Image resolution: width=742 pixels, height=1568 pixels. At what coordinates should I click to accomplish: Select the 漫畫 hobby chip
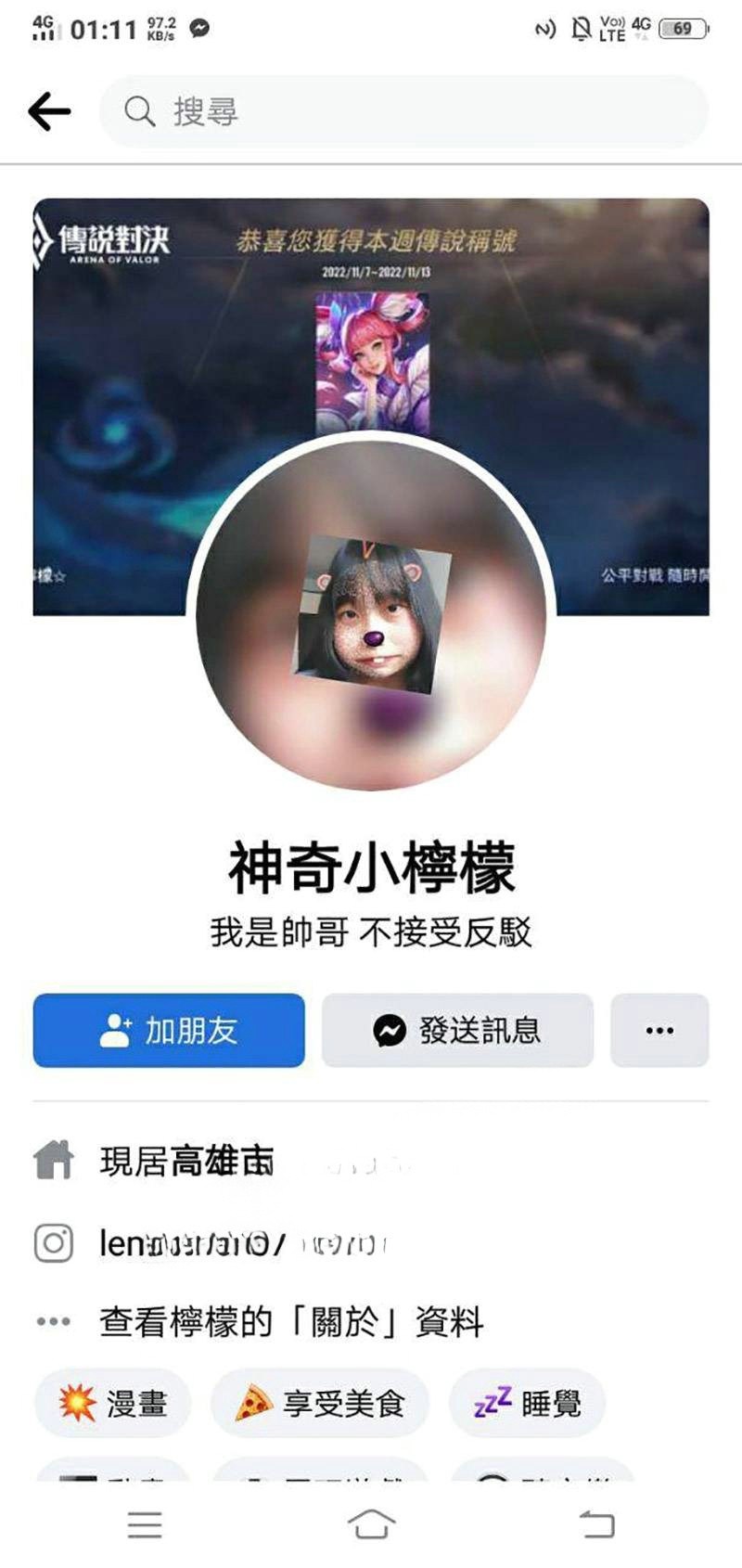[x=113, y=1403]
